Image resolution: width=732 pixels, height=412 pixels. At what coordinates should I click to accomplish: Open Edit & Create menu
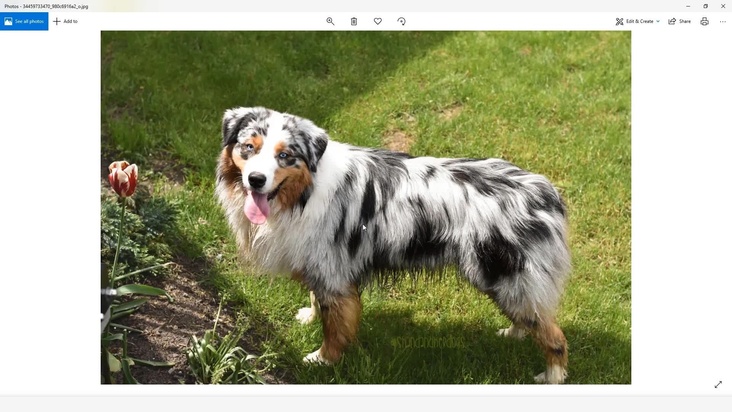637,21
